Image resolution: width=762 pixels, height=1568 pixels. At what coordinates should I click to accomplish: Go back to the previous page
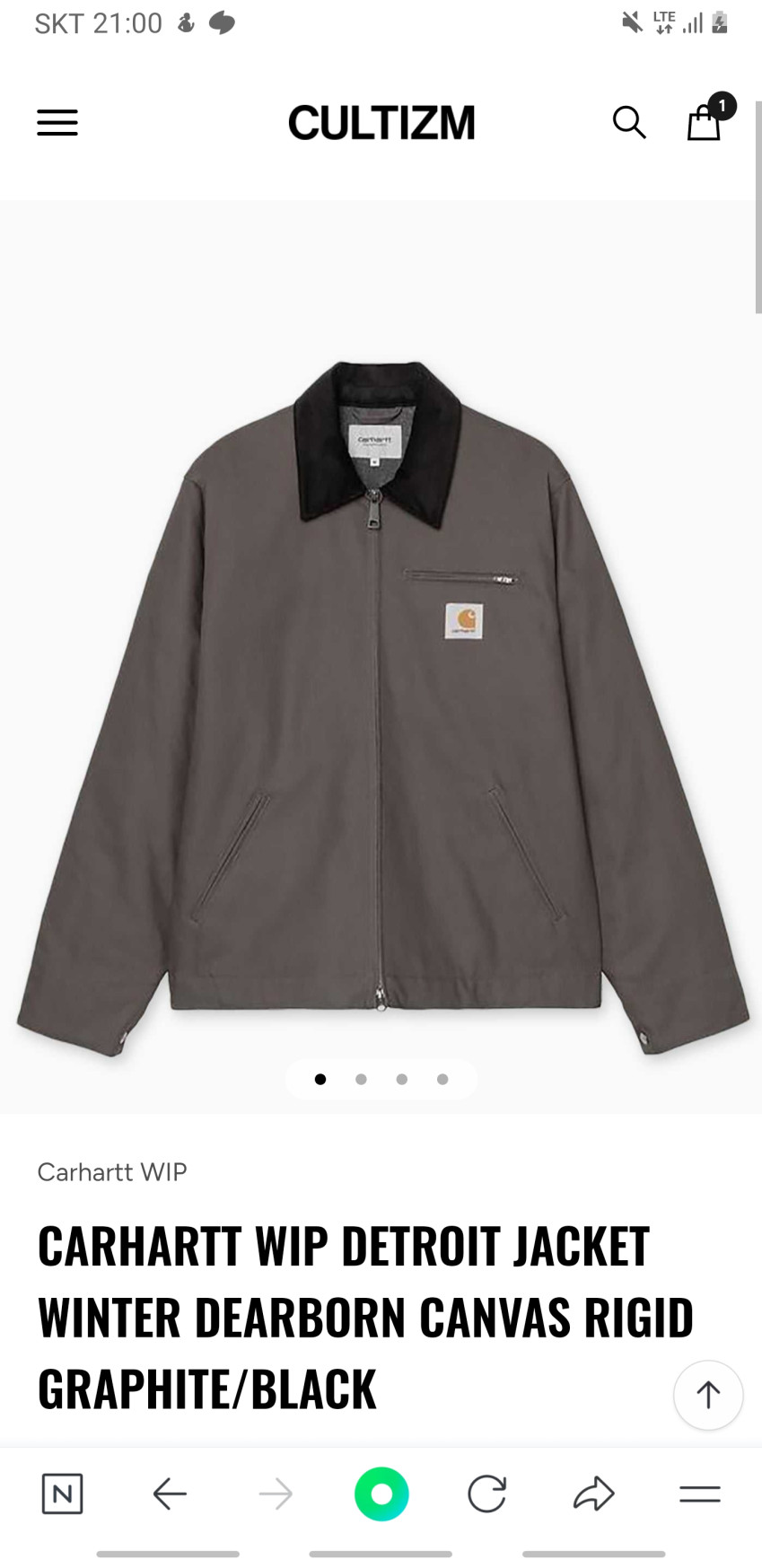coord(169,1494)
